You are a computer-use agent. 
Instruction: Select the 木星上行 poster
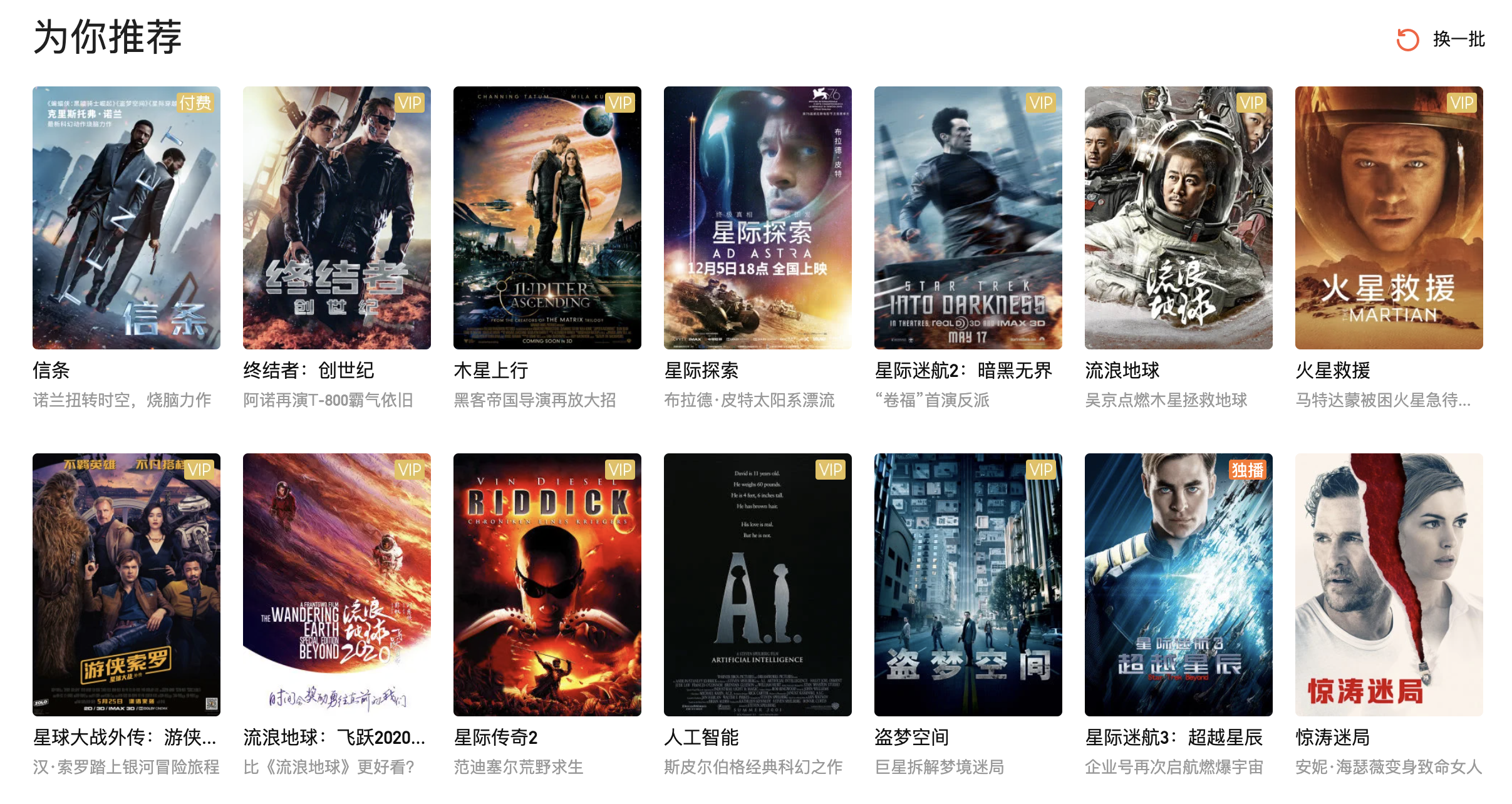click(x=547, y=218)
